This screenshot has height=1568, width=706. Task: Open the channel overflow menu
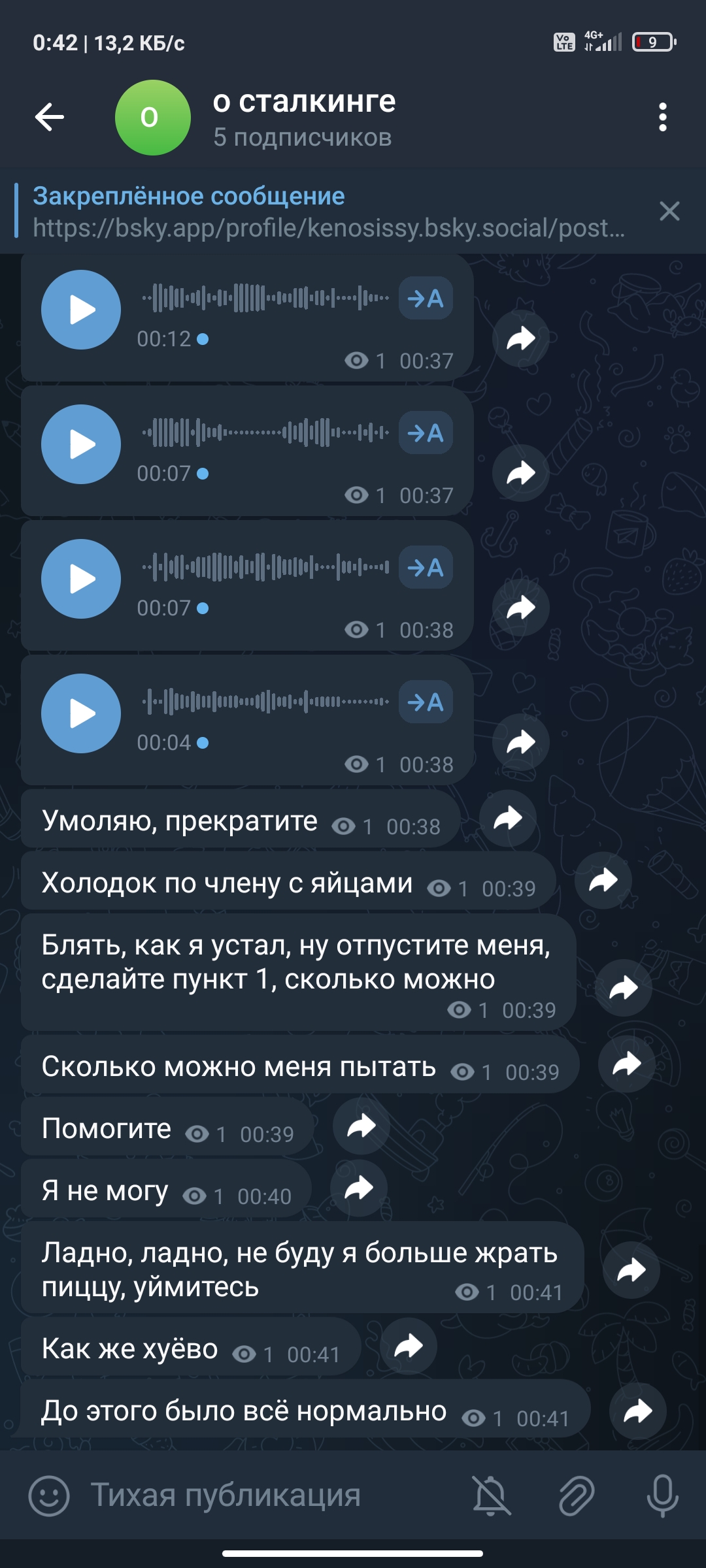click(x=662, y=118)
